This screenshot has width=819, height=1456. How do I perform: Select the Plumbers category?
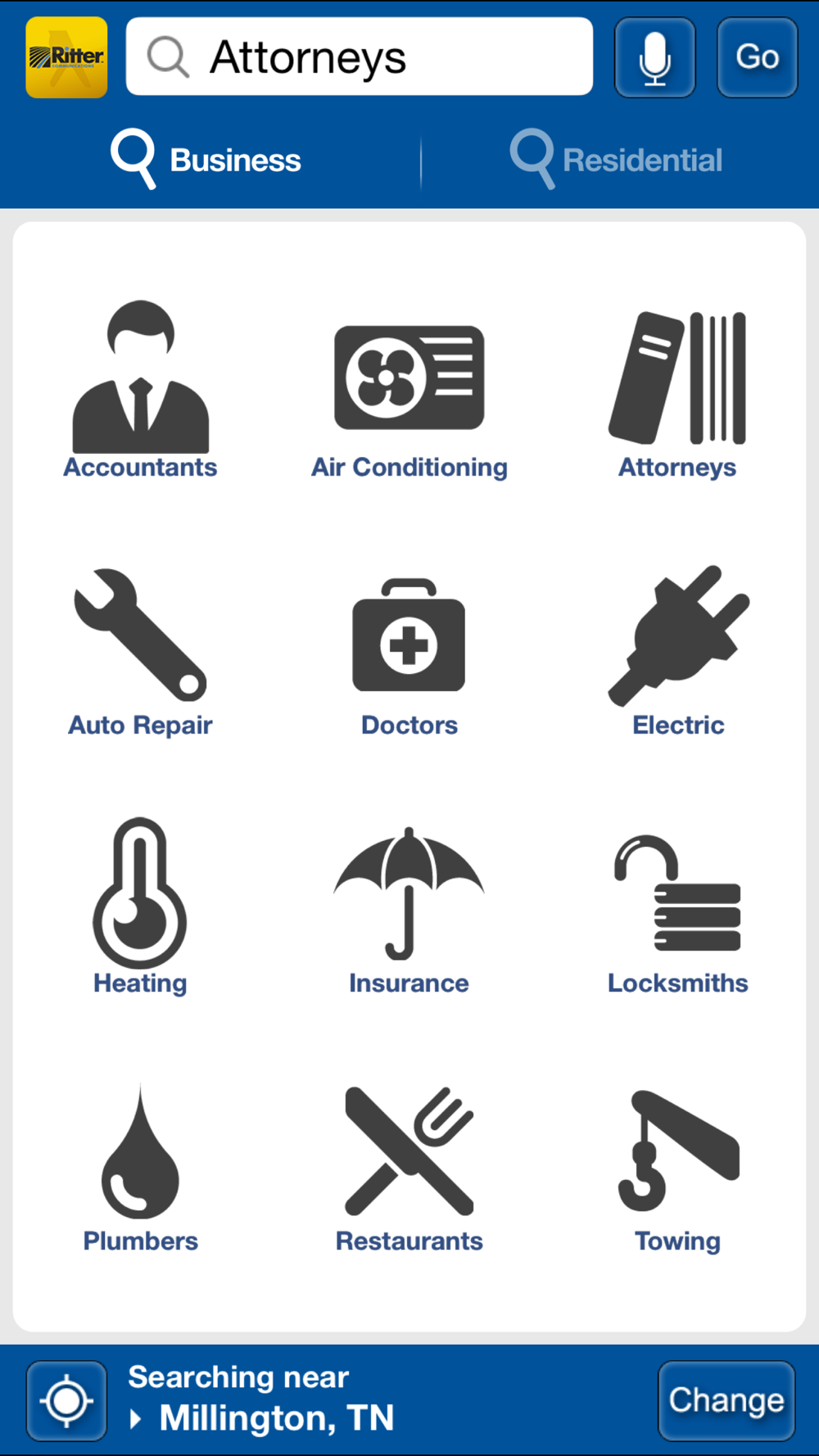point(141,1167)
